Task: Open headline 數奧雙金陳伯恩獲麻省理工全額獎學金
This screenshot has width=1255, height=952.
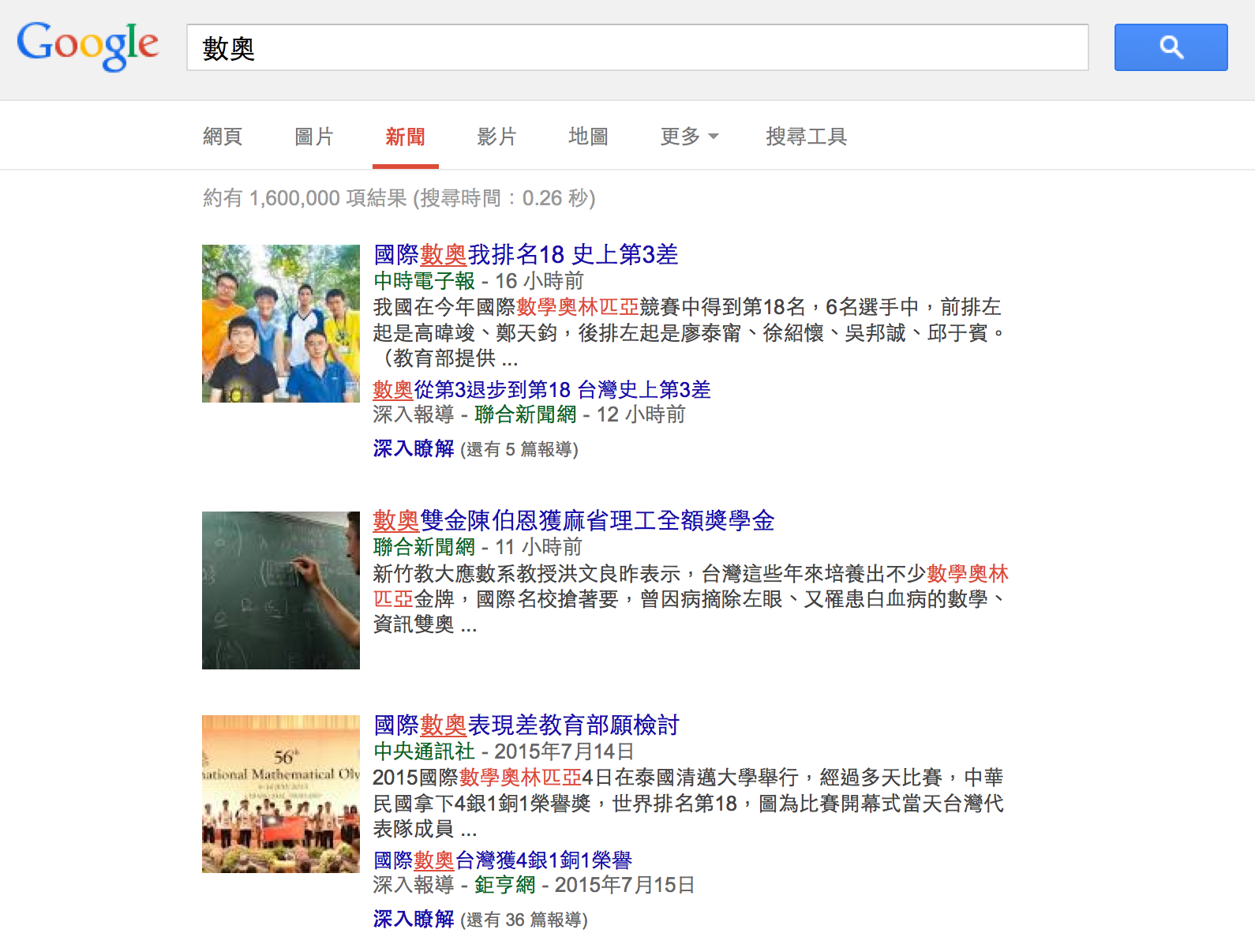Action: [573, 520]
